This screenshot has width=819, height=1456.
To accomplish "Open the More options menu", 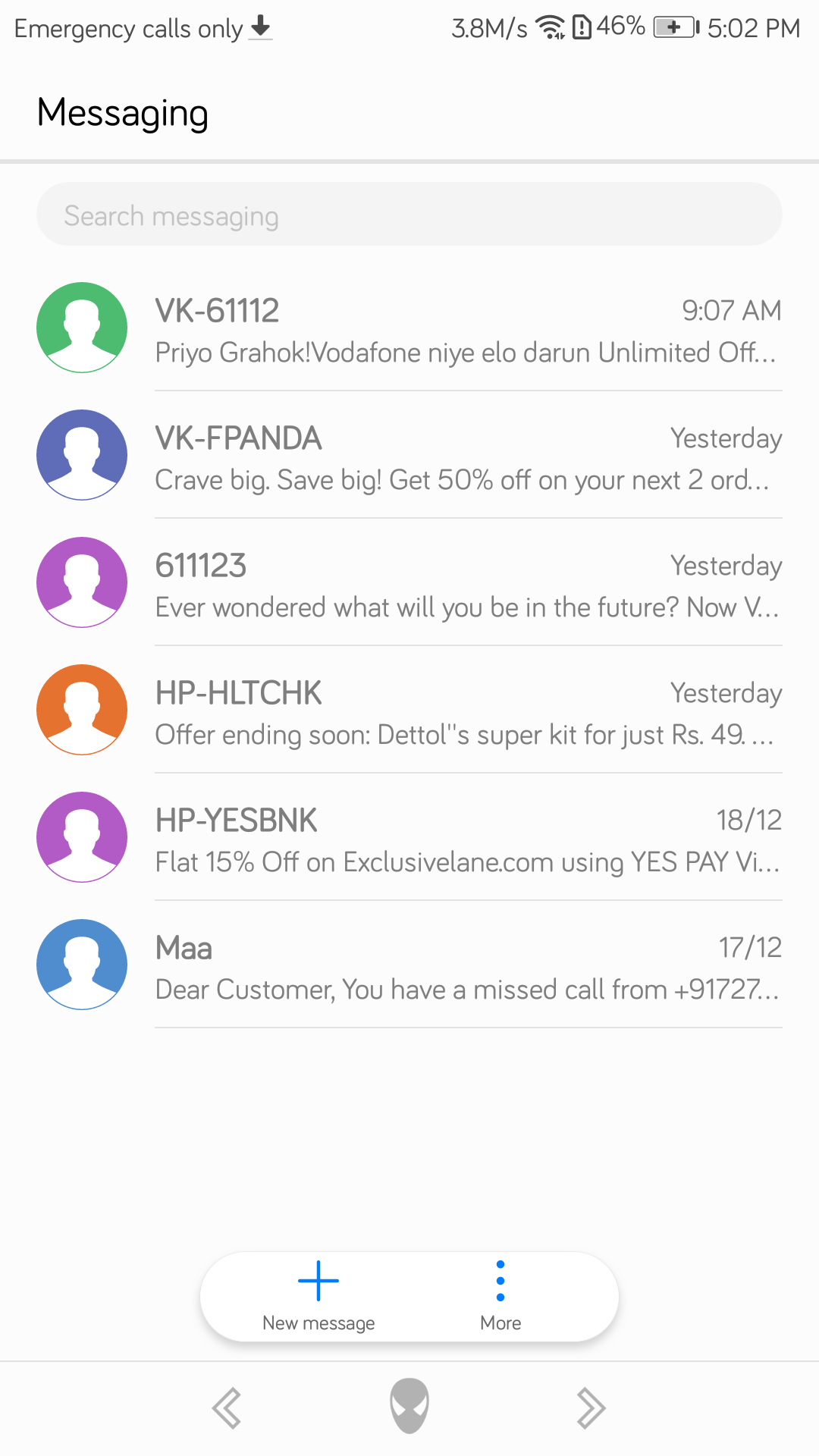I will pyautogui.click(x=500, y=1297).
